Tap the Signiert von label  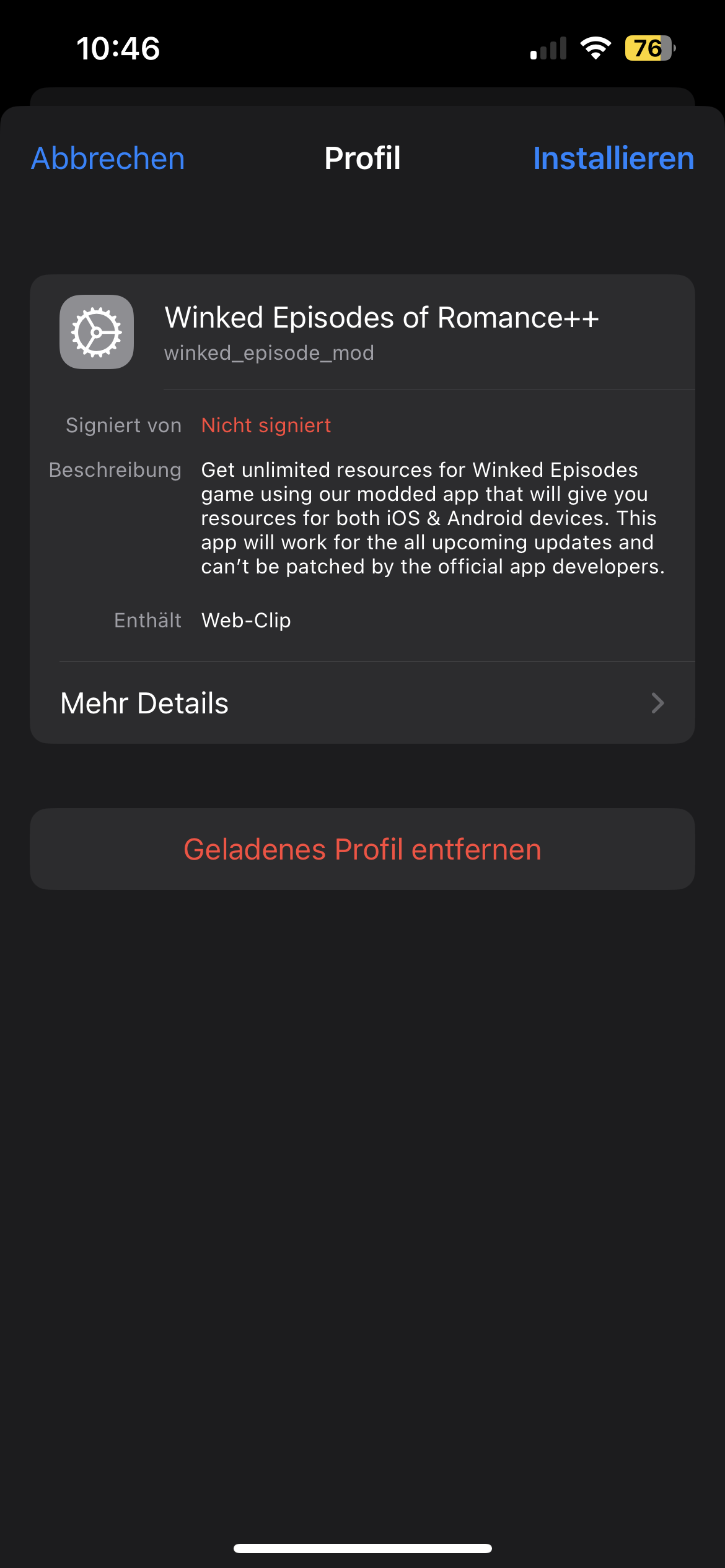pos(122,425)
